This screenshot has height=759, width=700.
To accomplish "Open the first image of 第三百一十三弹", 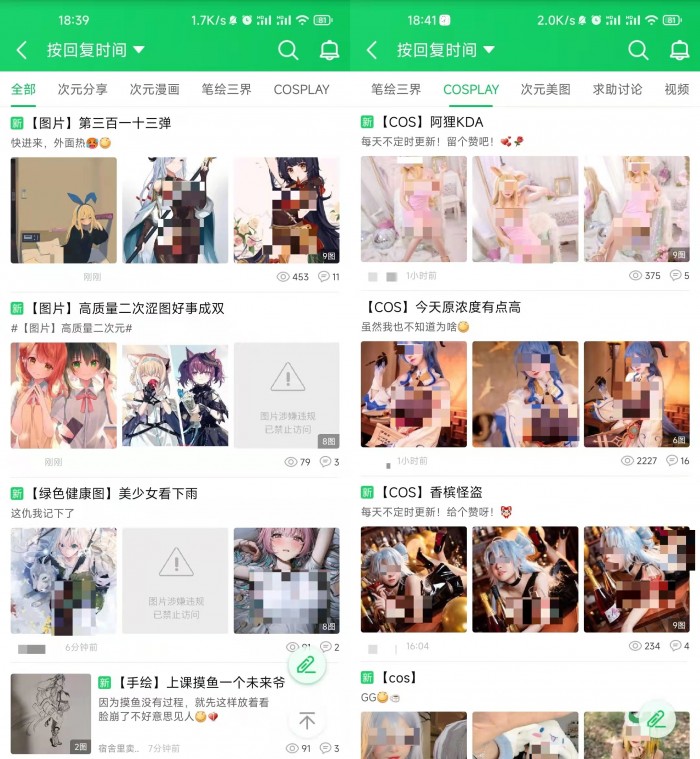I will (x=63, y=210).
